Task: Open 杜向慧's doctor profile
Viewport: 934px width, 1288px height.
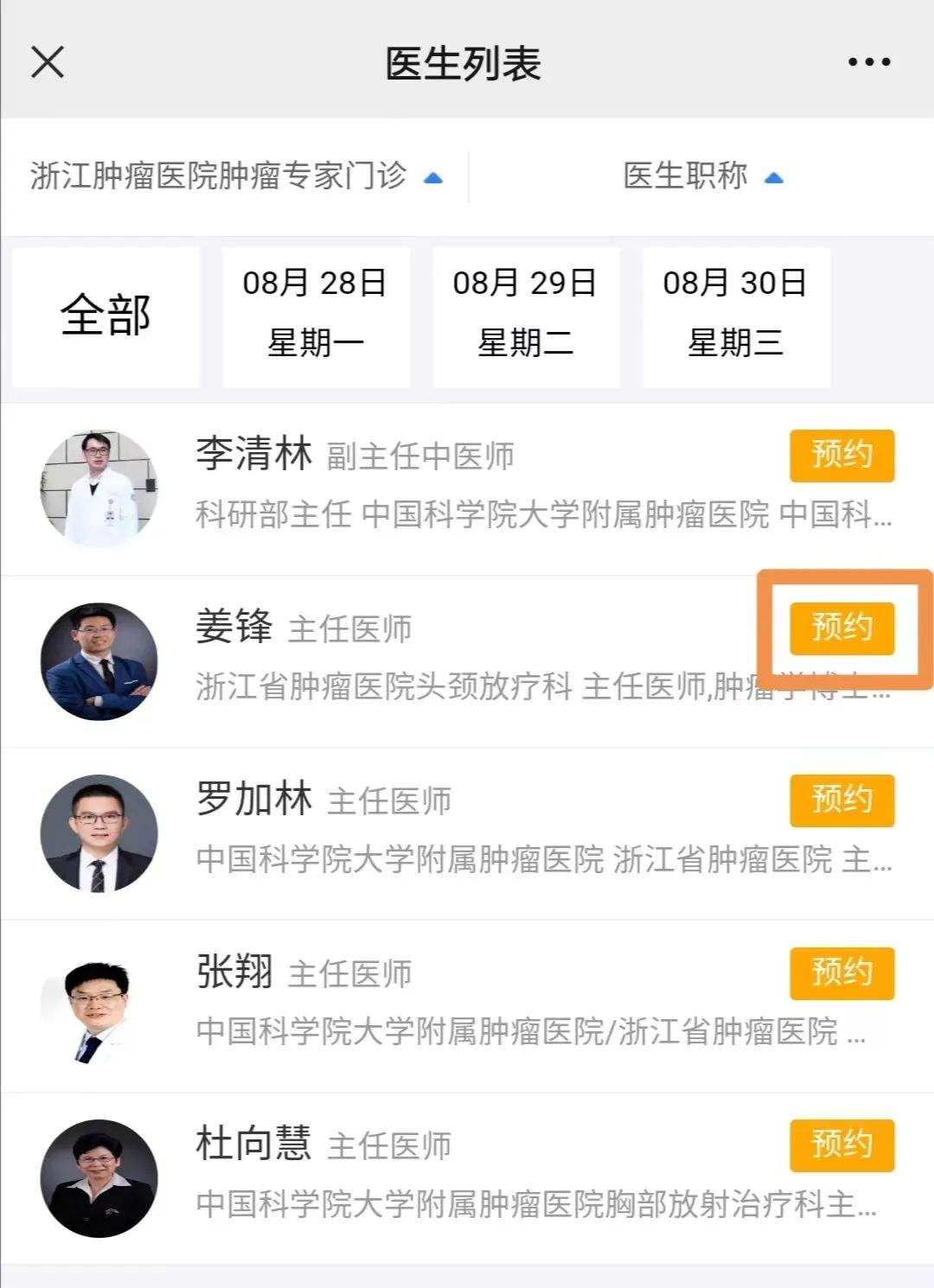Action: pyautogui.click(x=254, y=1145)
